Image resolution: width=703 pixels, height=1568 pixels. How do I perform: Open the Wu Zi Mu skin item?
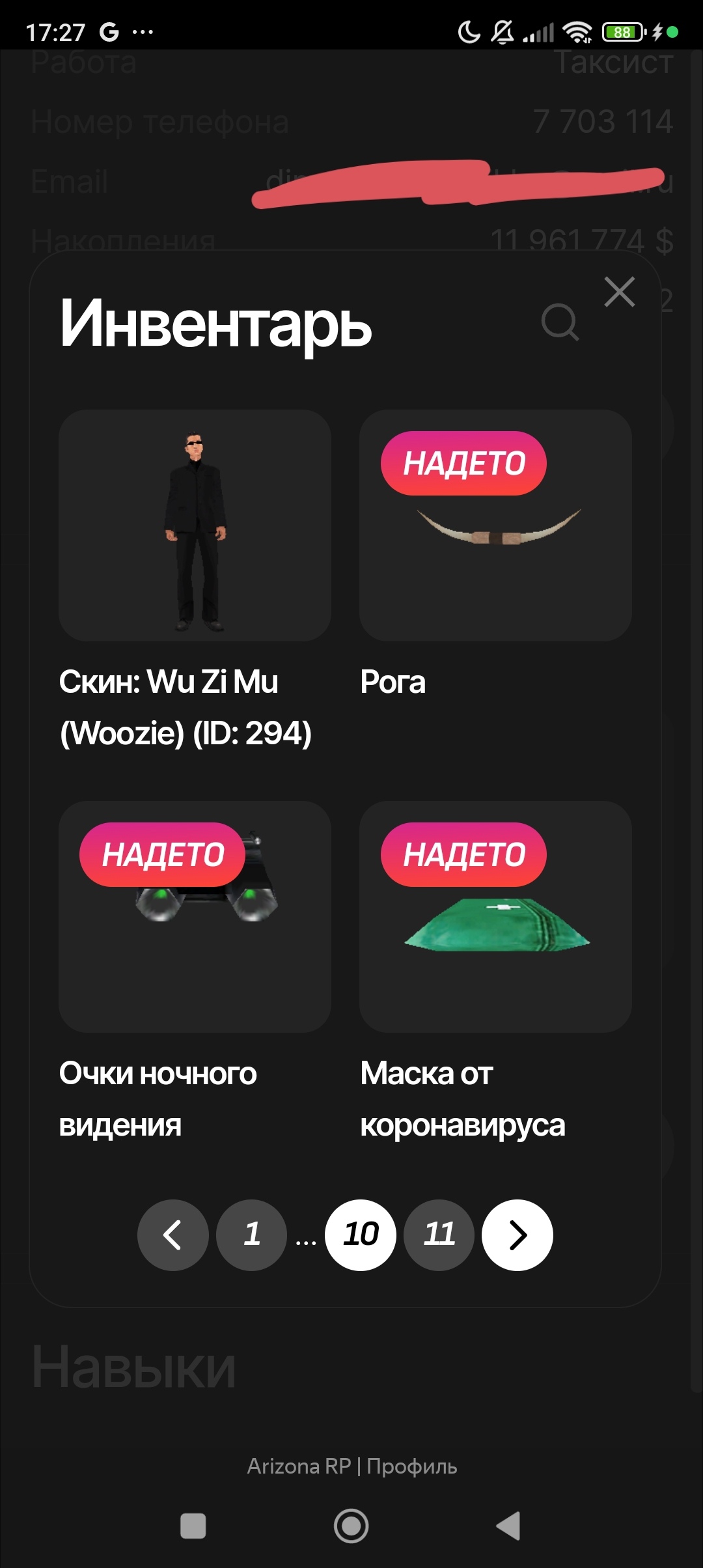[195, 525]
